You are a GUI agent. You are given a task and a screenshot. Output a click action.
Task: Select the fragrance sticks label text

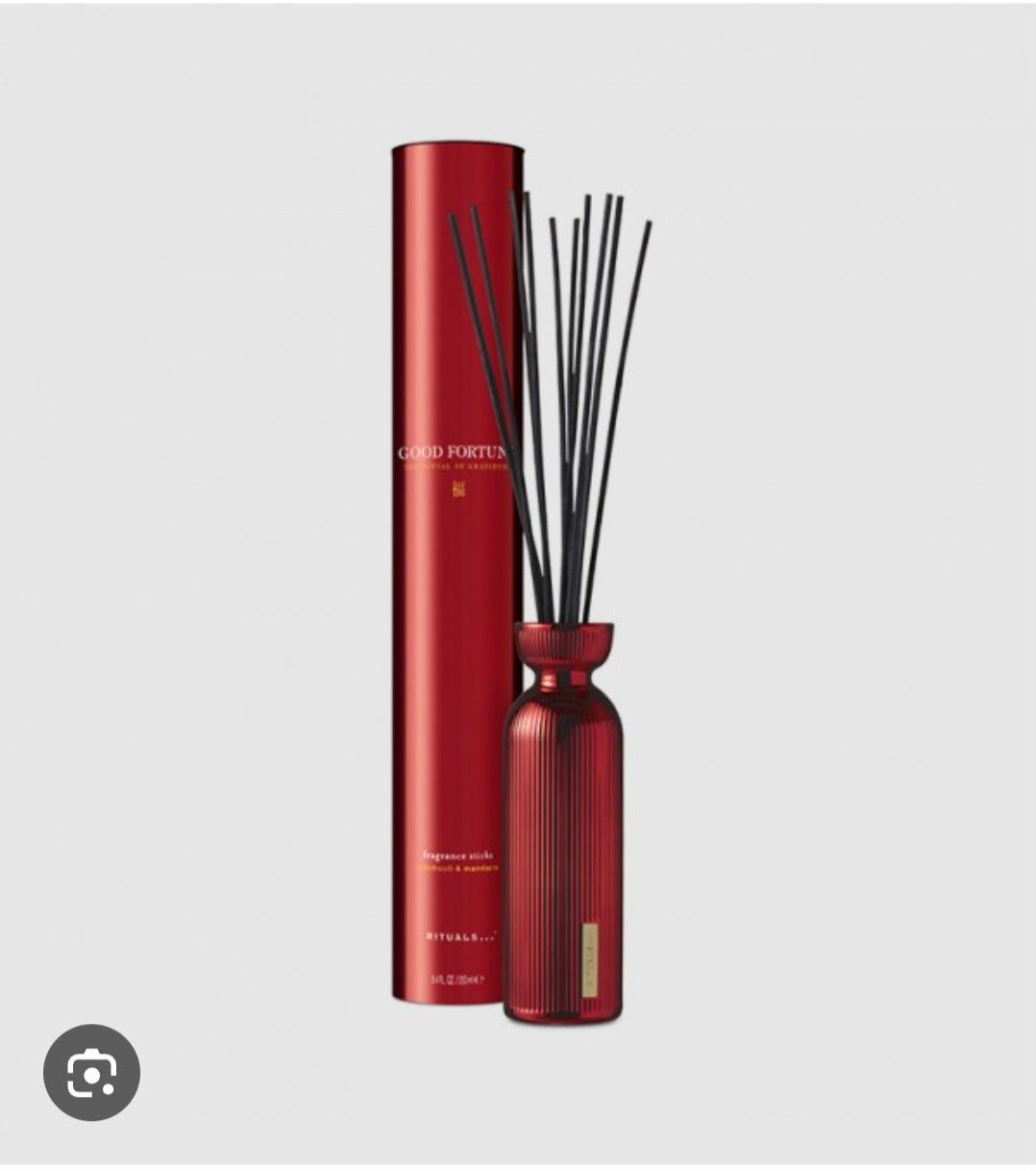[459, 854]
